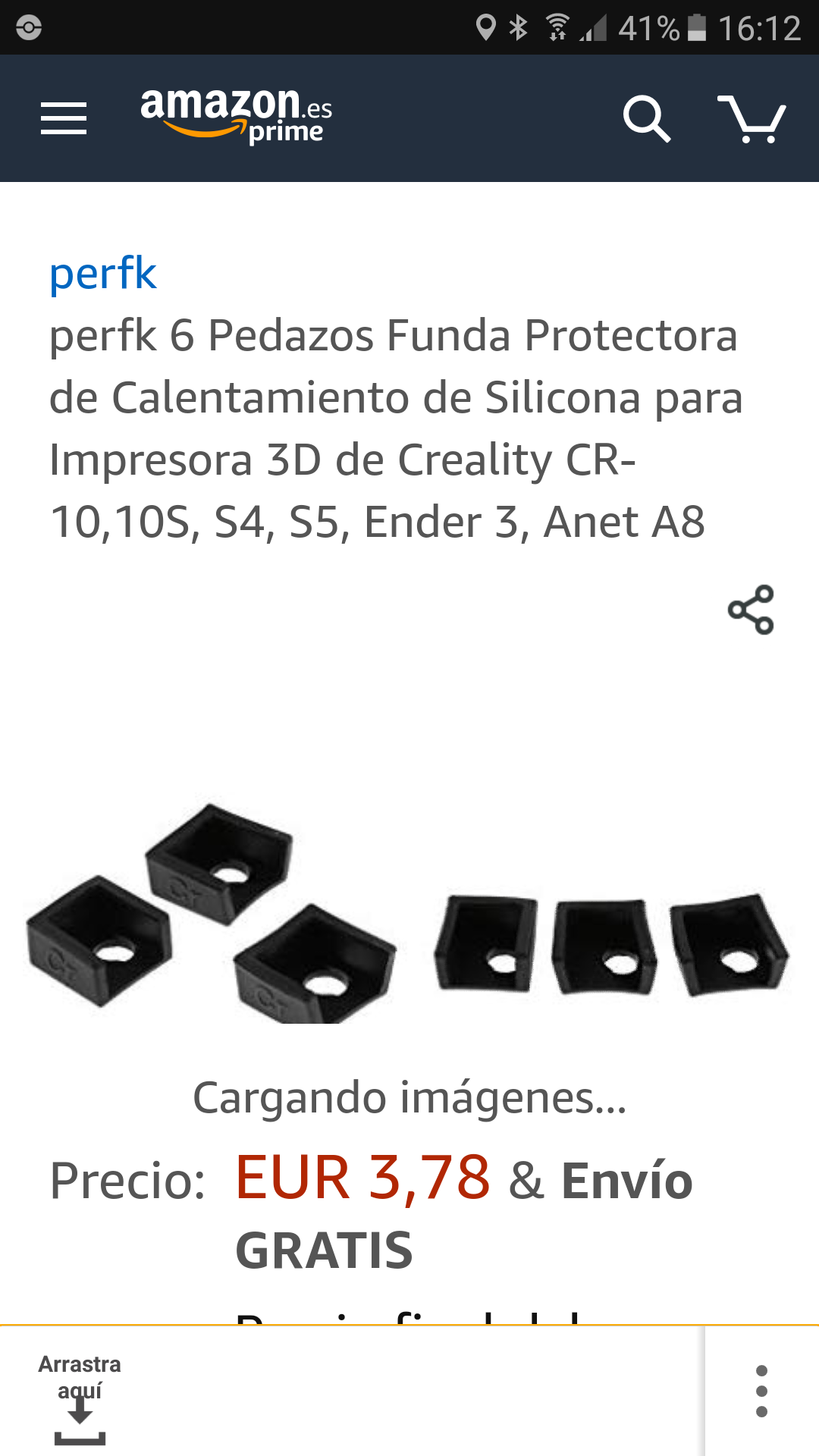Image resolution: width=819 pixels, height=1456 pixels.
Task: Go to the Amazon.es home logo
Action: point(236,115)
